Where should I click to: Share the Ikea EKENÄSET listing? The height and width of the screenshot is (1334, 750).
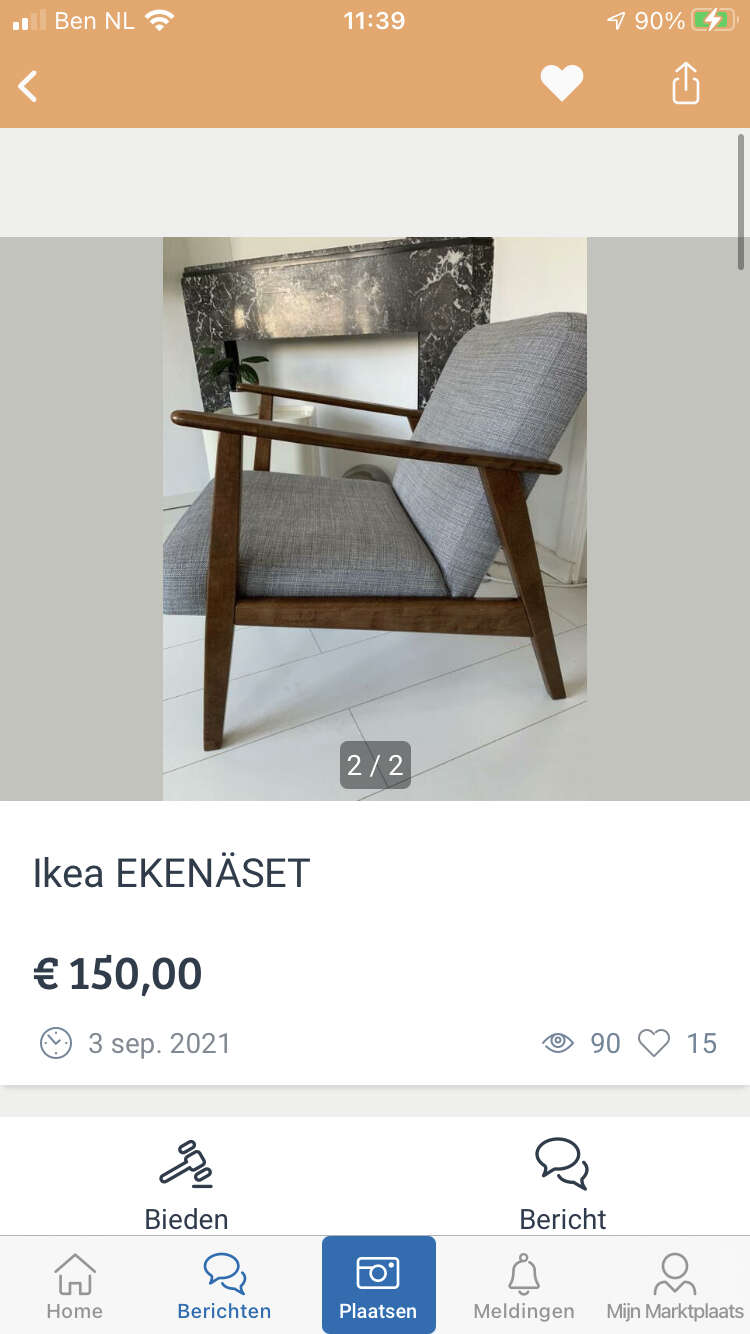point(686,83)
